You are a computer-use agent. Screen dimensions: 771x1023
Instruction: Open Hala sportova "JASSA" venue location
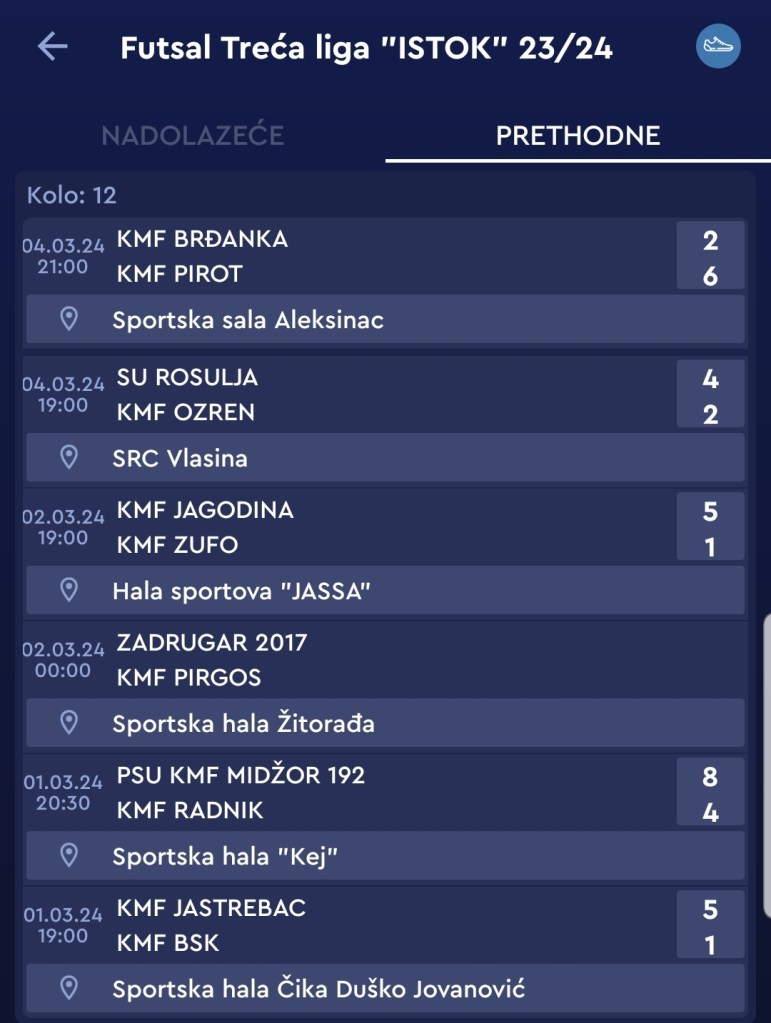(385, 590)
